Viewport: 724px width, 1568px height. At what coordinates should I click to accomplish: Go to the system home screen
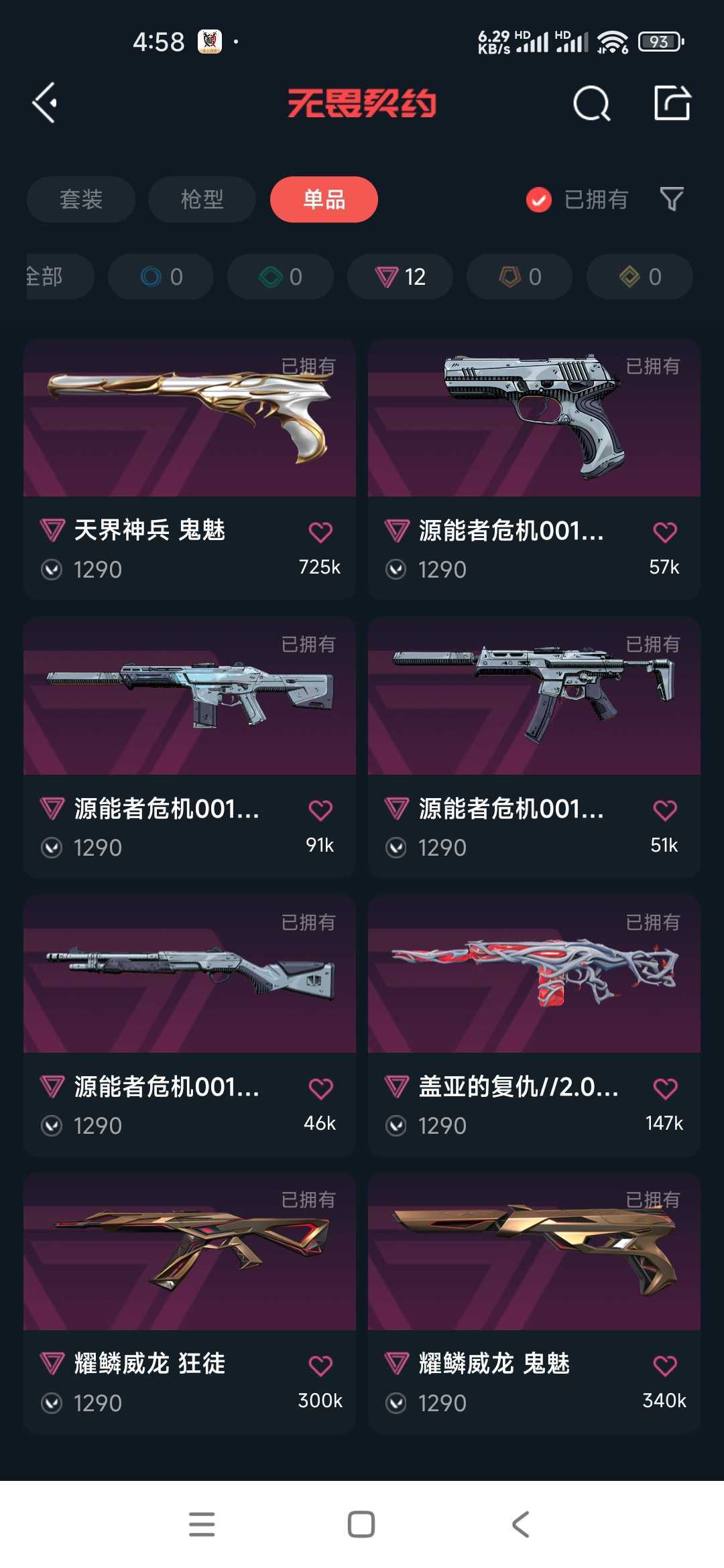(x=361, y=1524)
